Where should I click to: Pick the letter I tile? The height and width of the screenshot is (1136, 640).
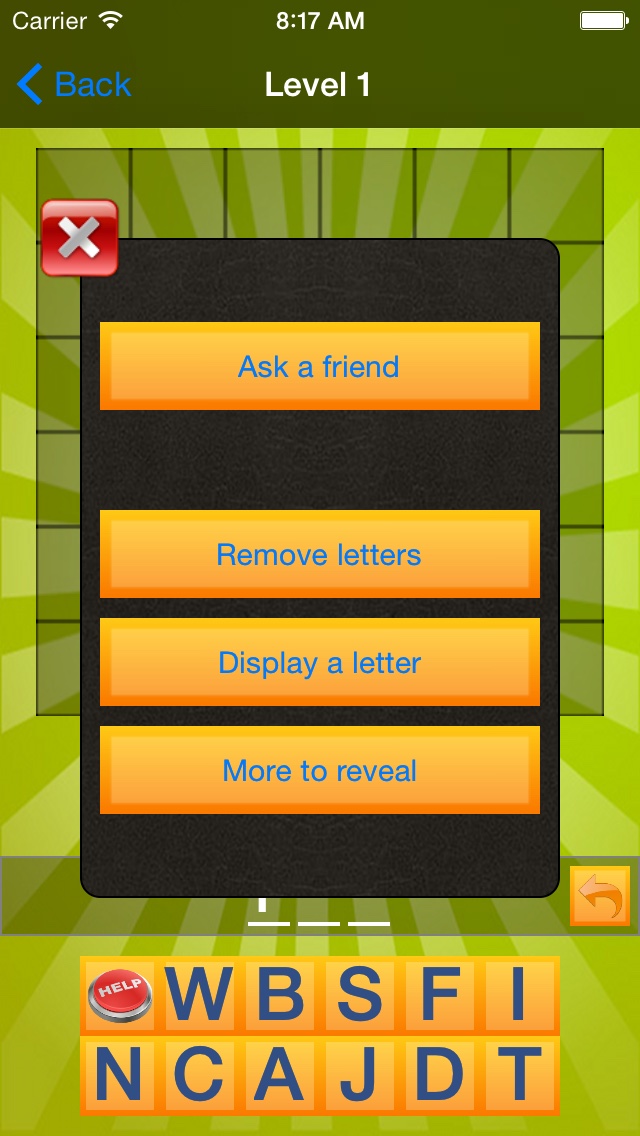click(x=519, y=996)
